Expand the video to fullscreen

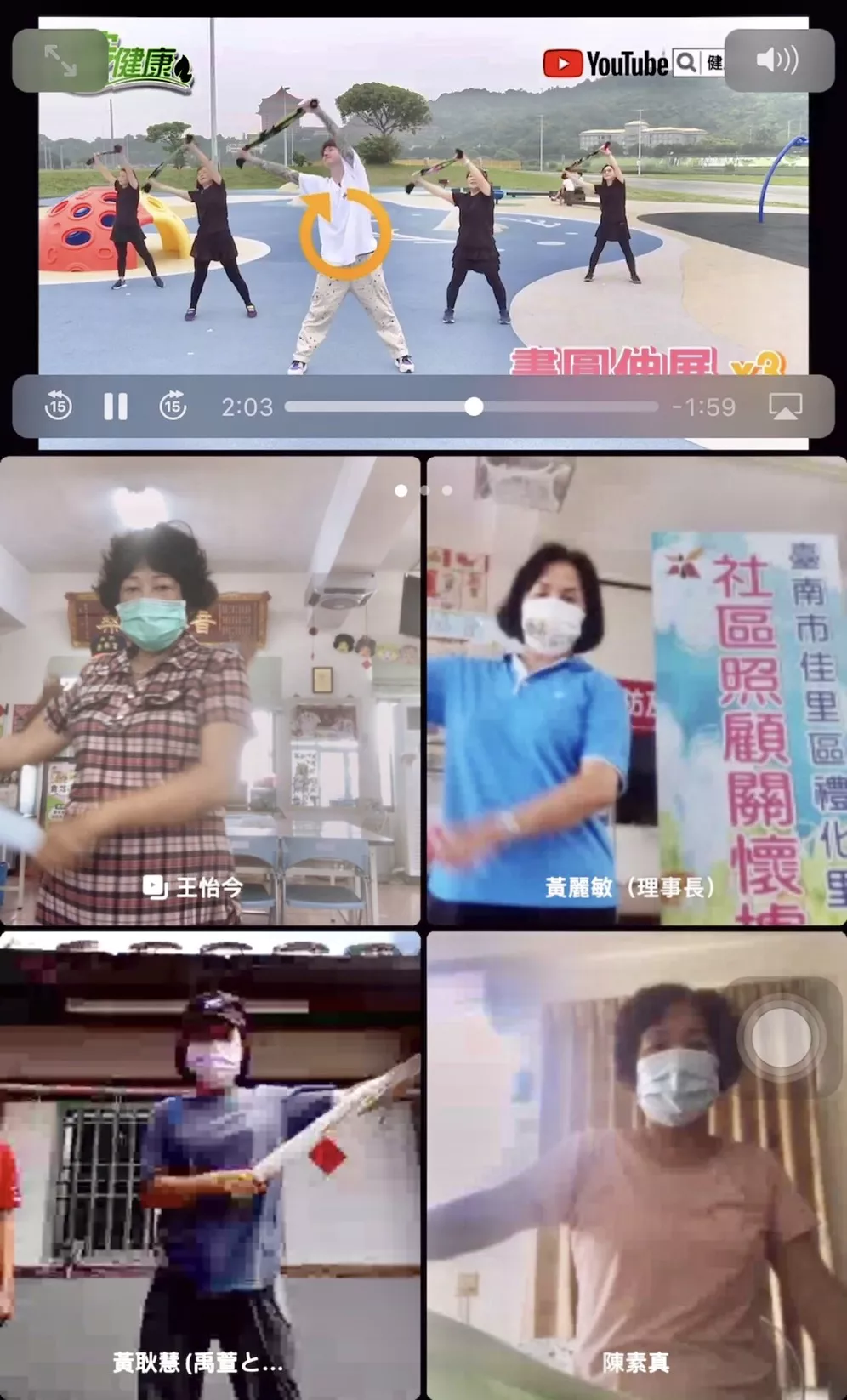click(x=60, y=60)
